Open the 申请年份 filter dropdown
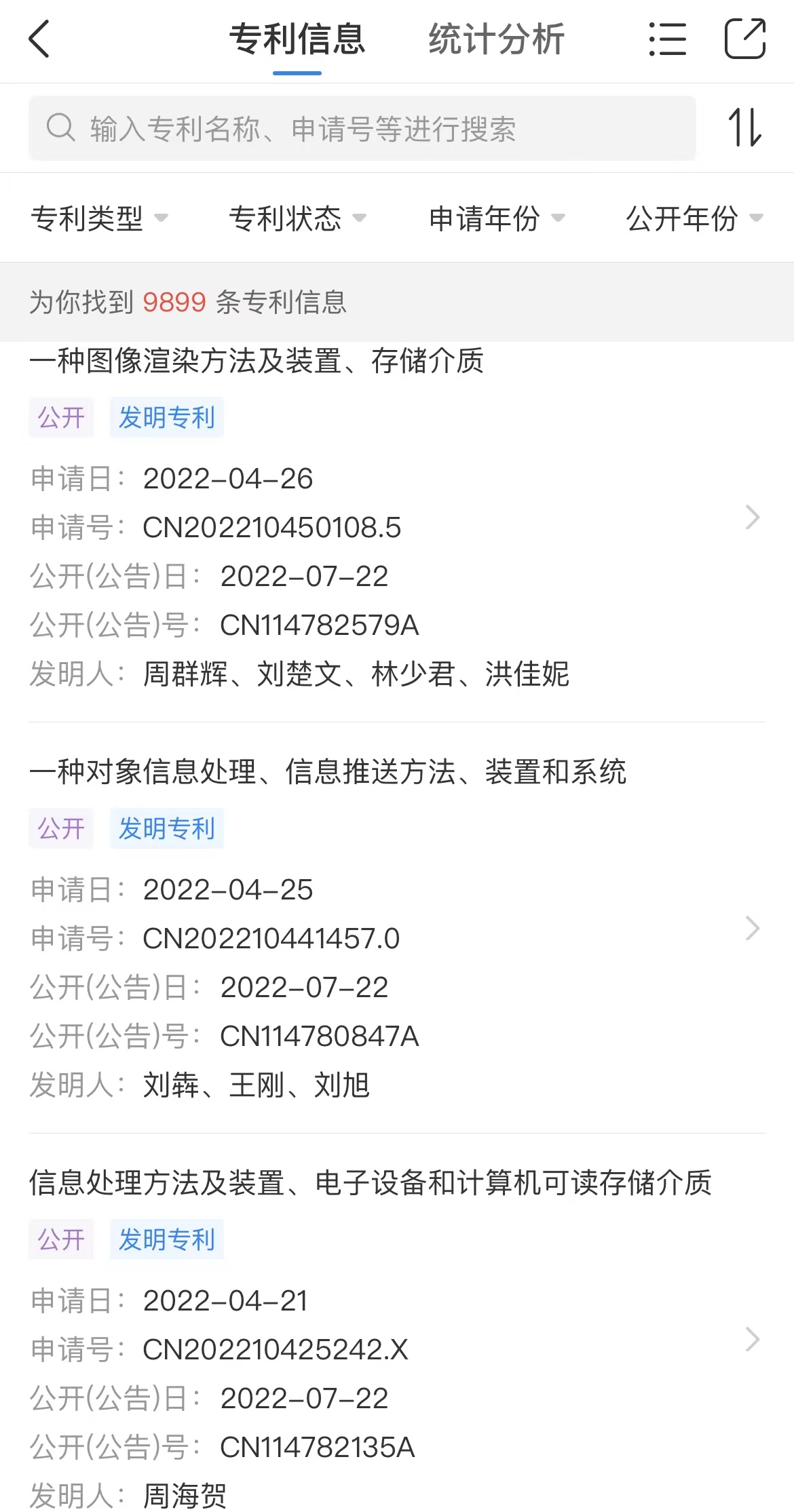 click(497, 218)
